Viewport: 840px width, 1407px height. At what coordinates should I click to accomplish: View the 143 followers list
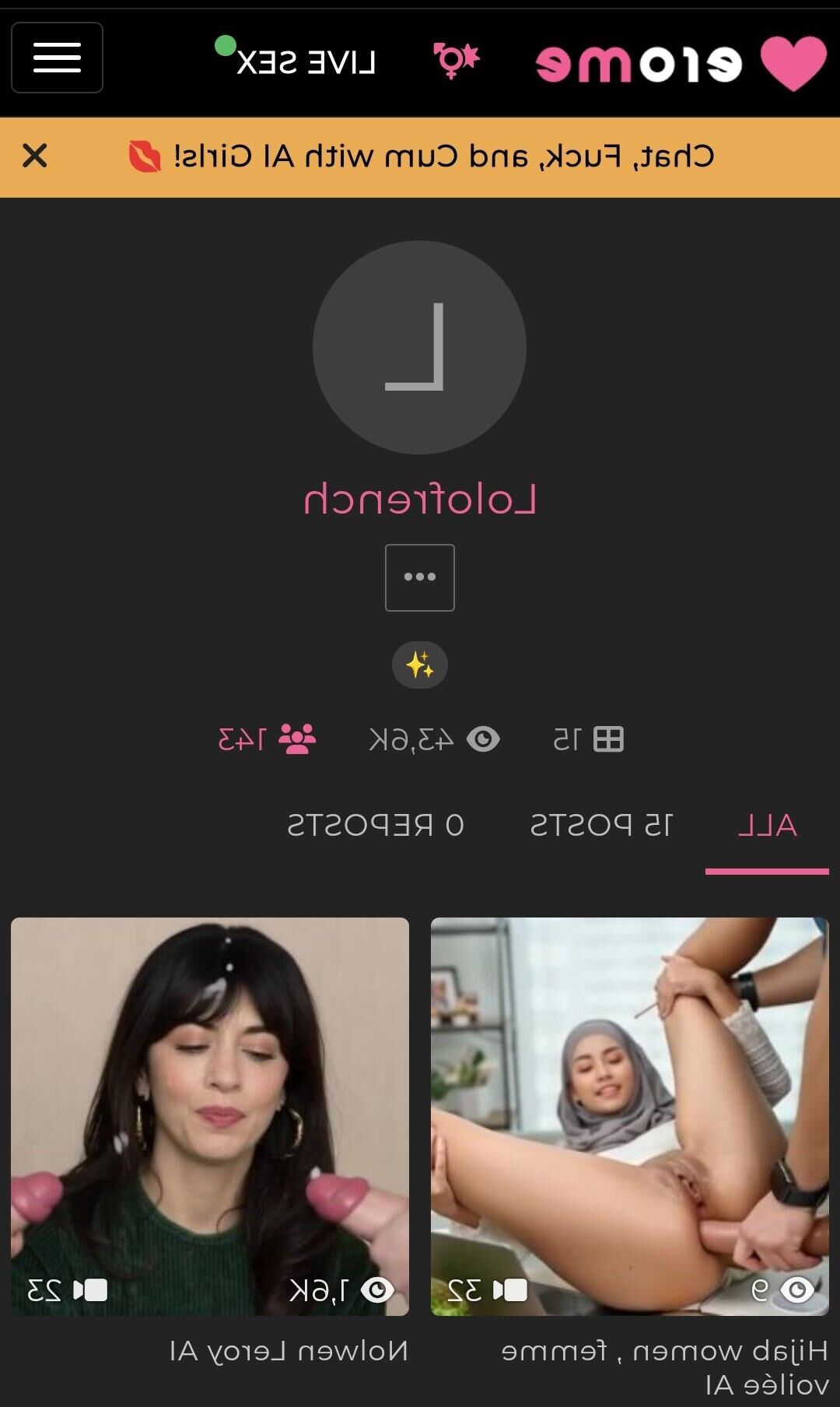pyautogui.click(x=267, y=739)
